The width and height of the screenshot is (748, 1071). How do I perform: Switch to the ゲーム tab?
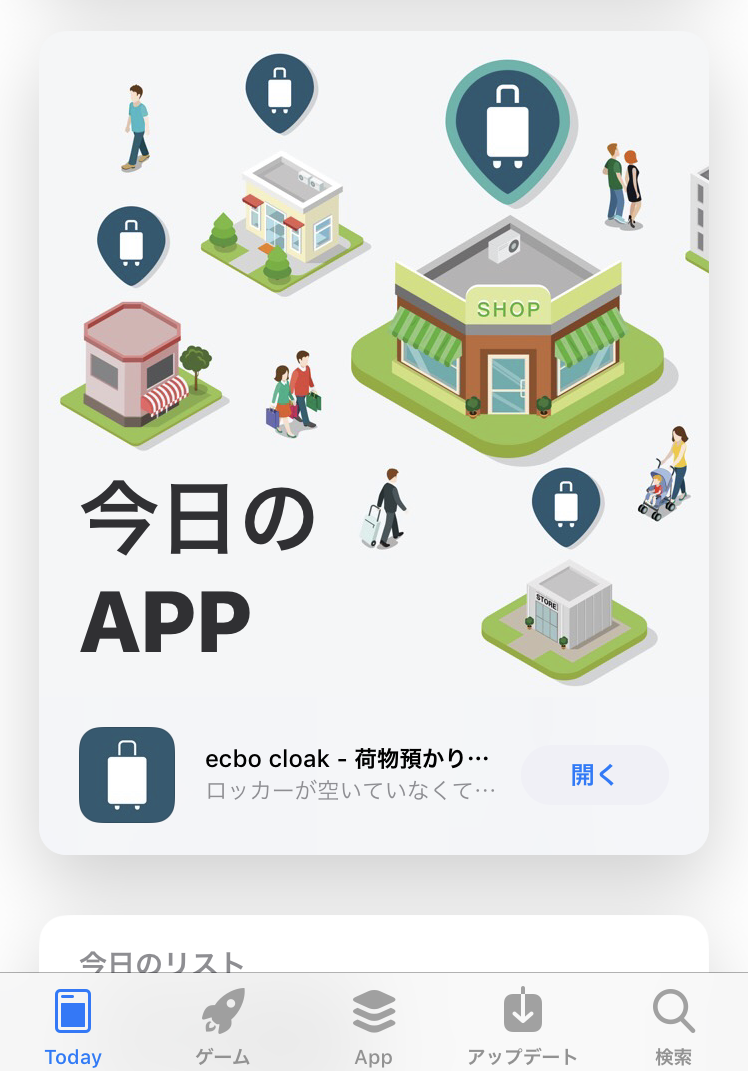(223, 1026)
